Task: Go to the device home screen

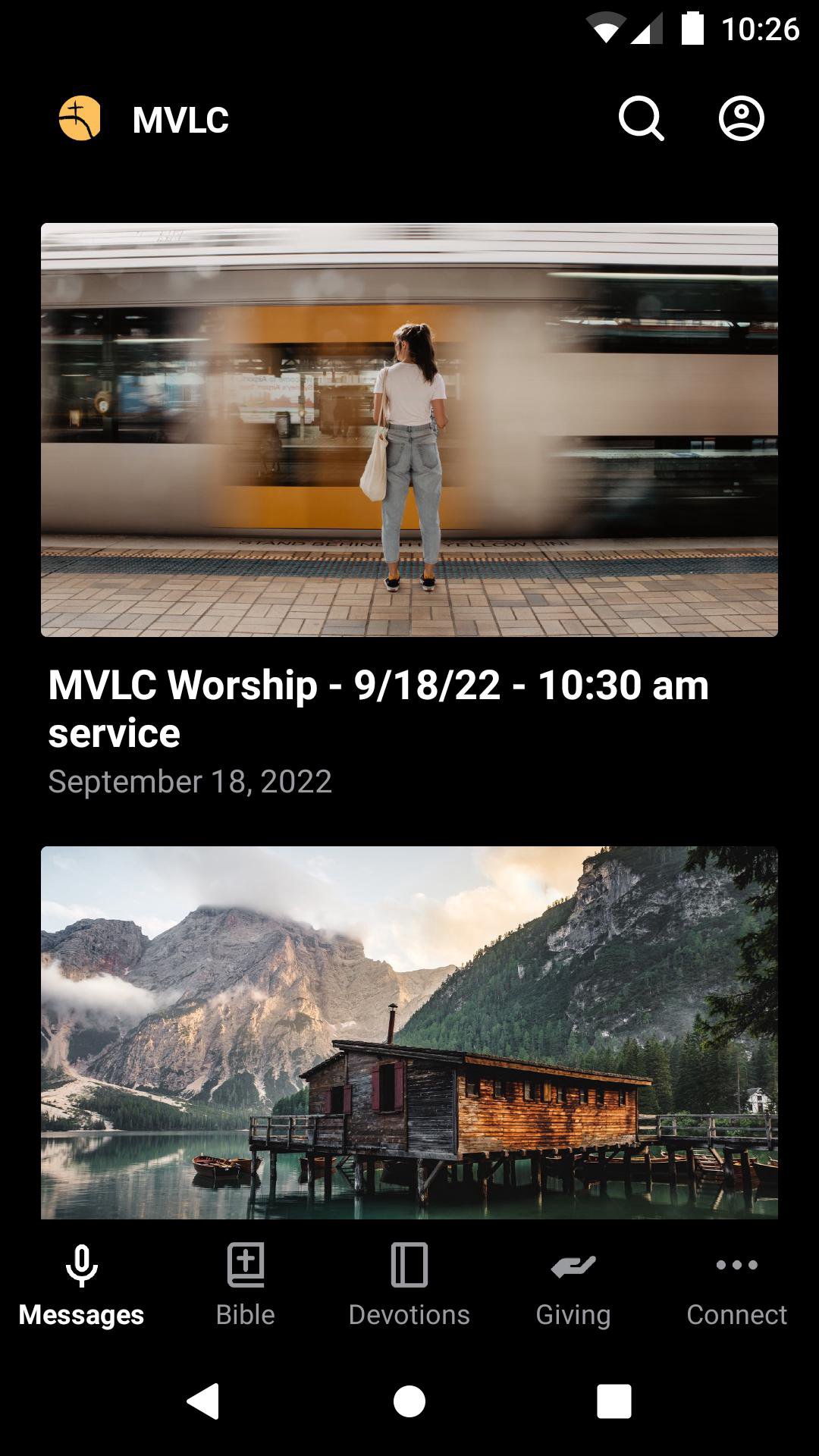Action: (x=409, y=1401)
